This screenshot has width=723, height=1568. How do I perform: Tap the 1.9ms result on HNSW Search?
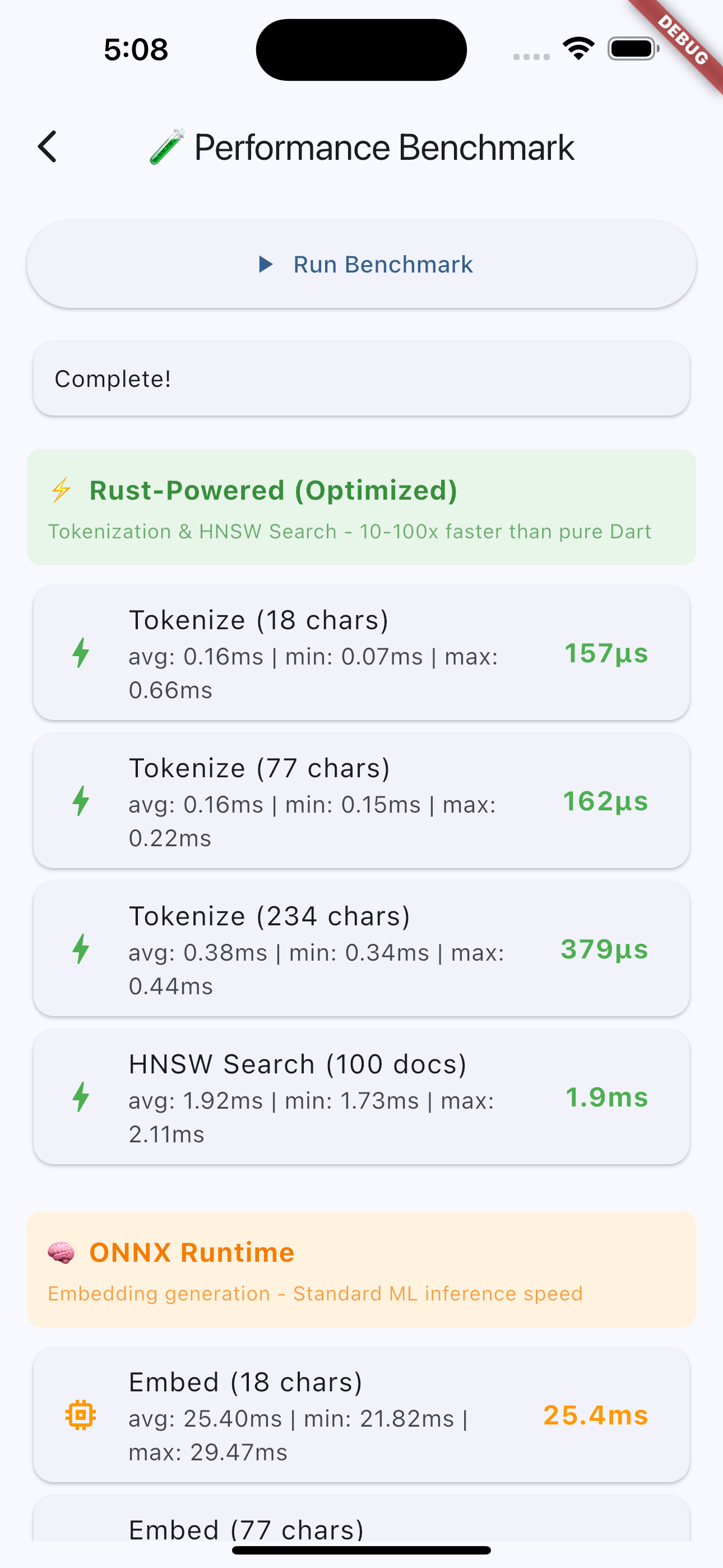tap(606, 1098)
